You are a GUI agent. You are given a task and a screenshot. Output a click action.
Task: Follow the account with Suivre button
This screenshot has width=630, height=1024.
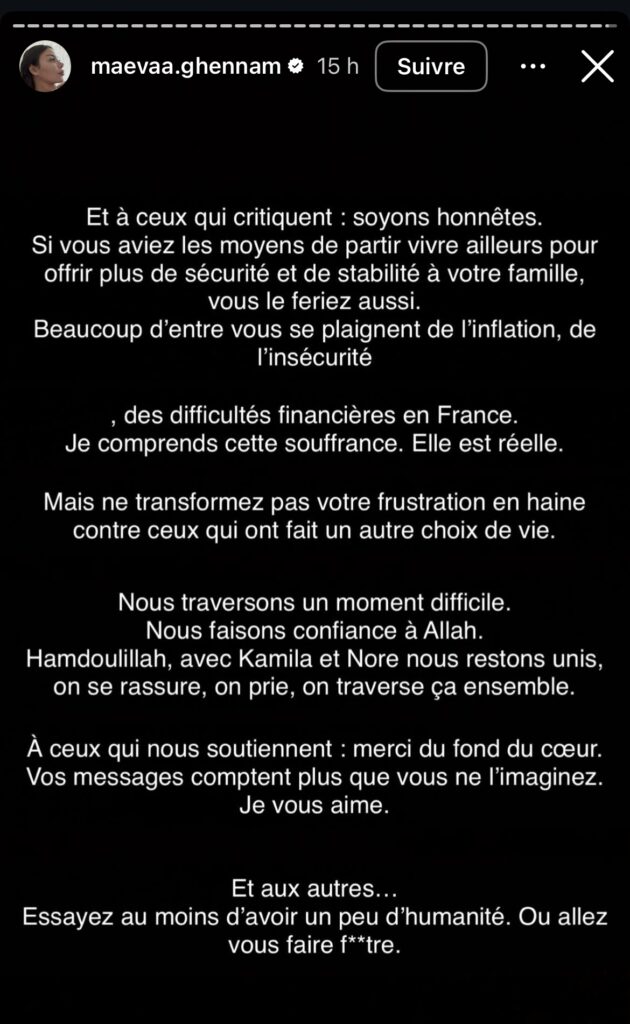(431, 67)
